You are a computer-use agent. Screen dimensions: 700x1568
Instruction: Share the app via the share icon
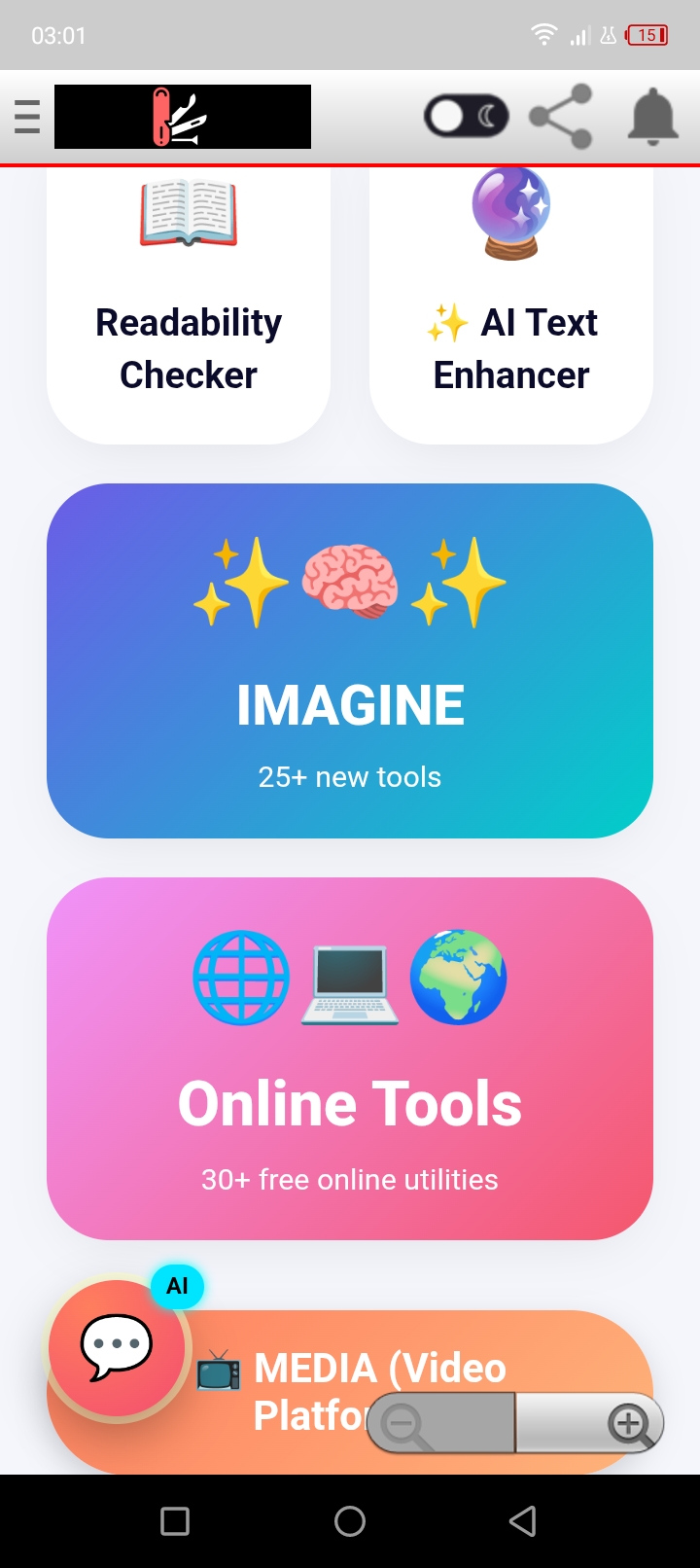(x=561, y=117)
